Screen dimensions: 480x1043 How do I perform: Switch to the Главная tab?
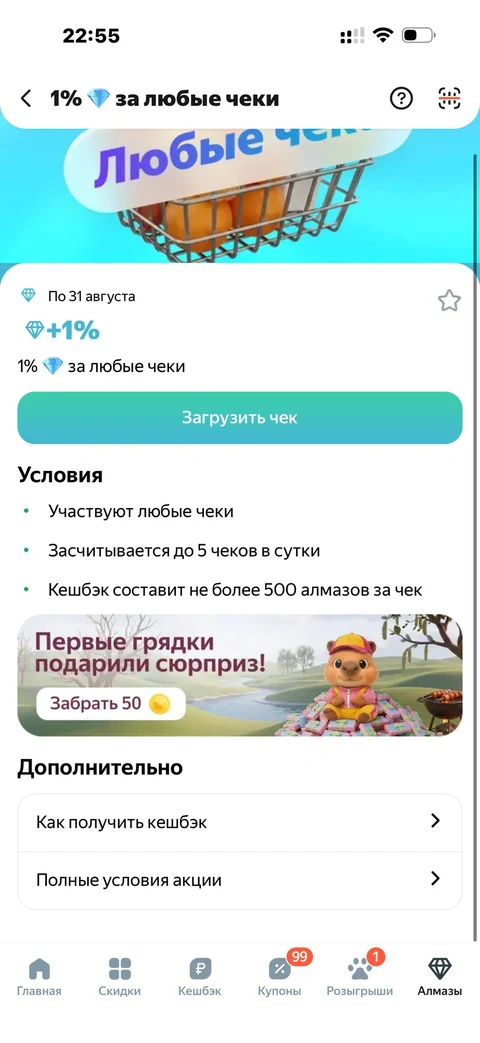pyautogui.click(x=39, y=977)
